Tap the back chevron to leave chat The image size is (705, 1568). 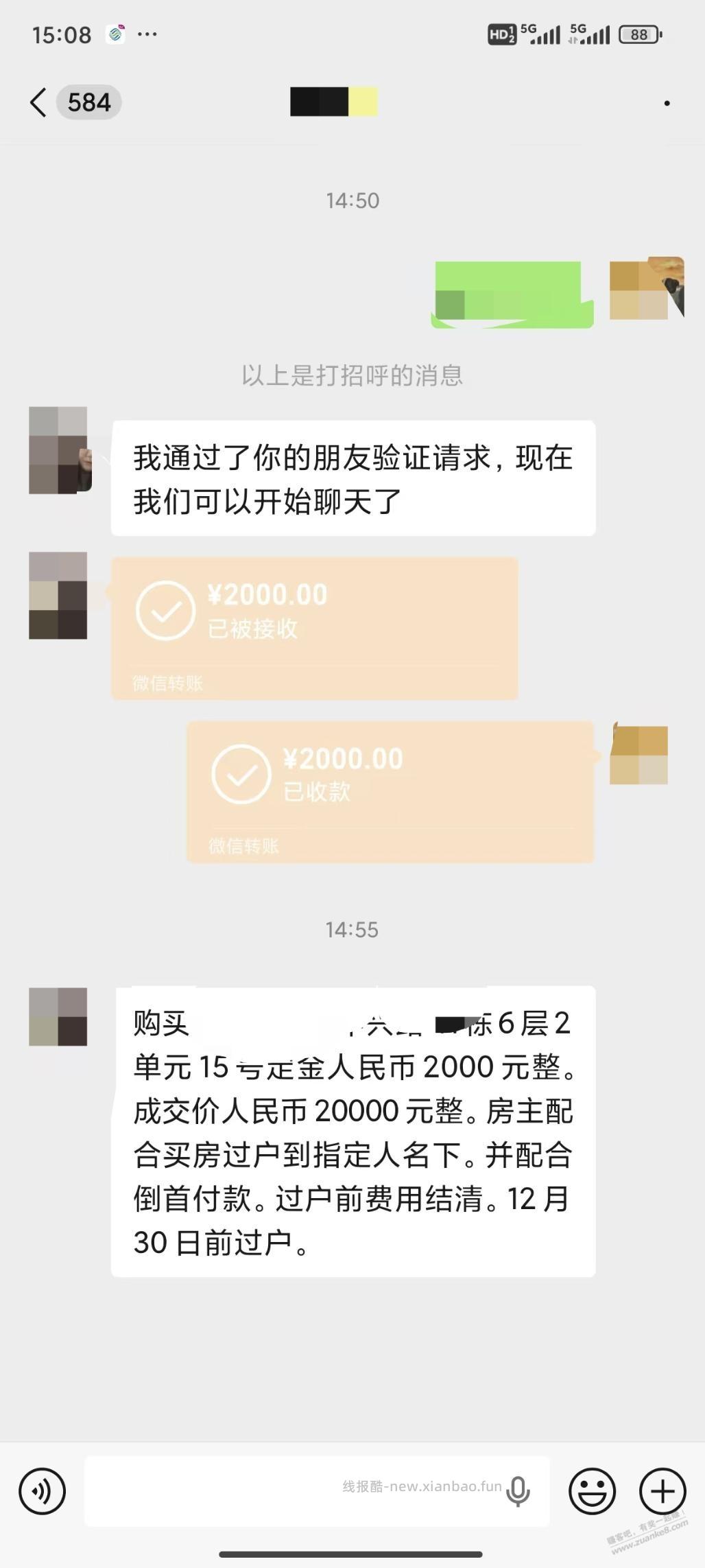39,102
